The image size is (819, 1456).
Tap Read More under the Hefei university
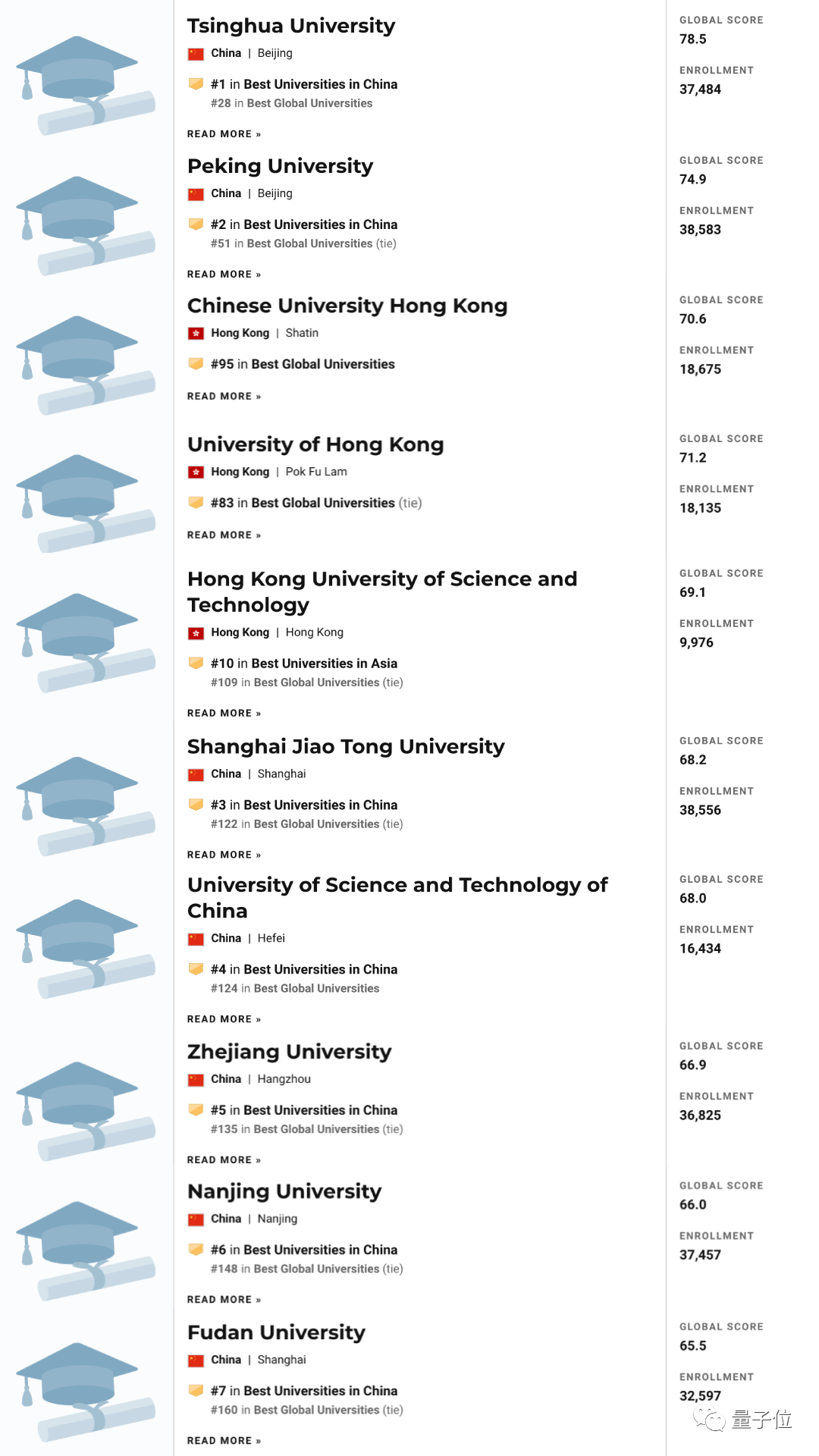tap(224, 1020)
